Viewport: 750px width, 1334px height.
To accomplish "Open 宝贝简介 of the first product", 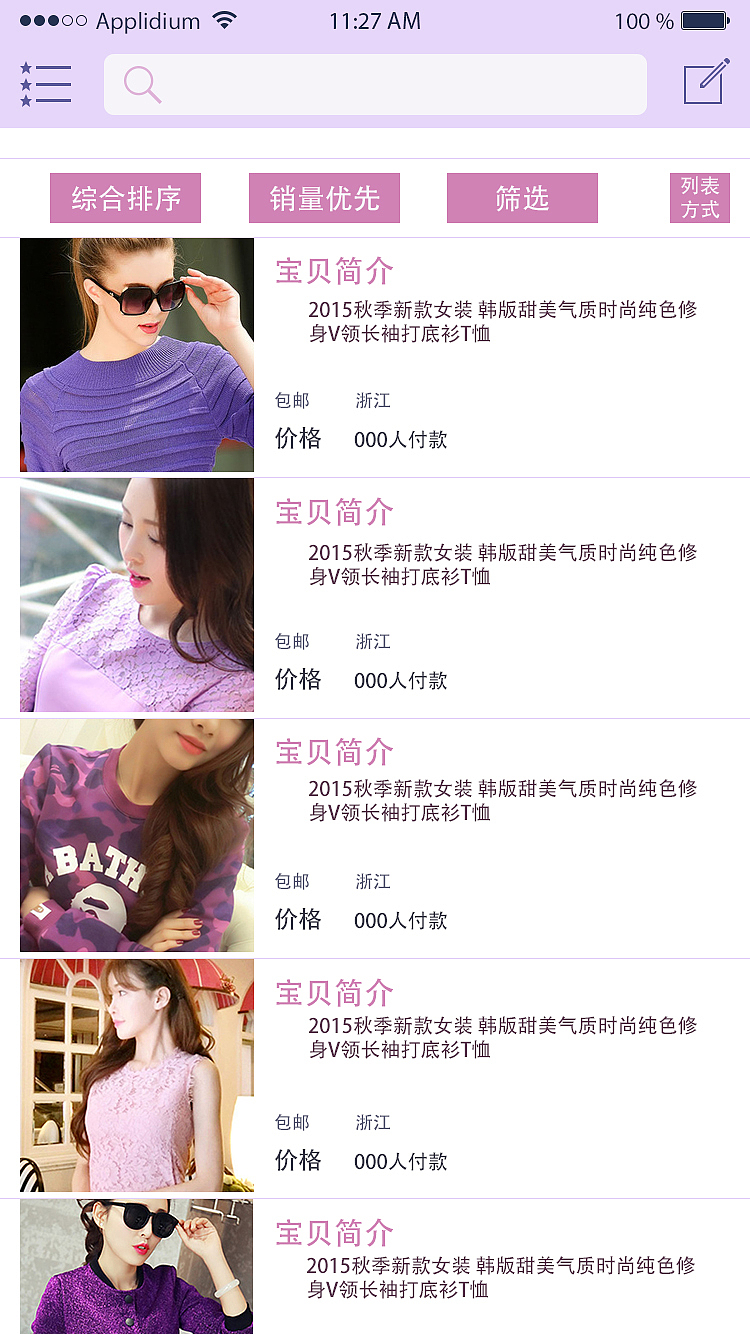I will (334, 272).
